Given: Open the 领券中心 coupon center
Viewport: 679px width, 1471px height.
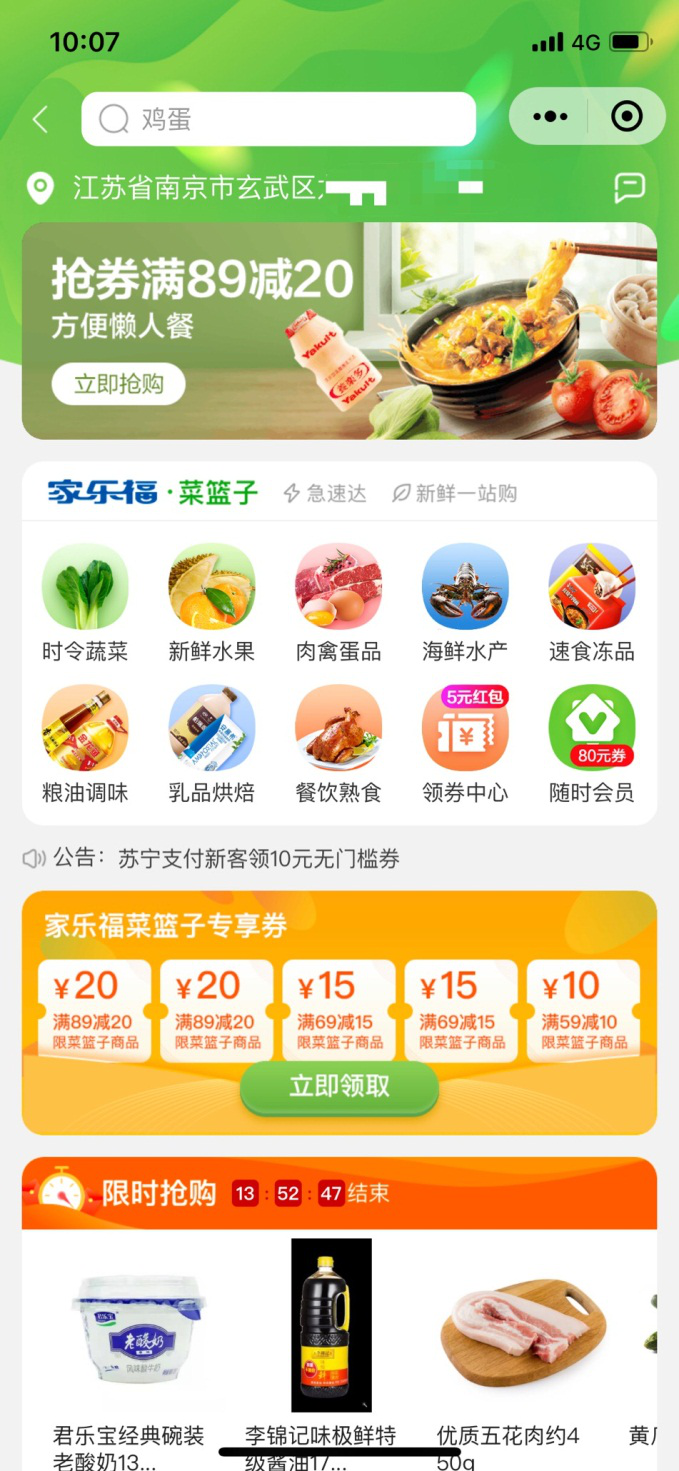Looking at the screenshot, I should click(465, 744).
